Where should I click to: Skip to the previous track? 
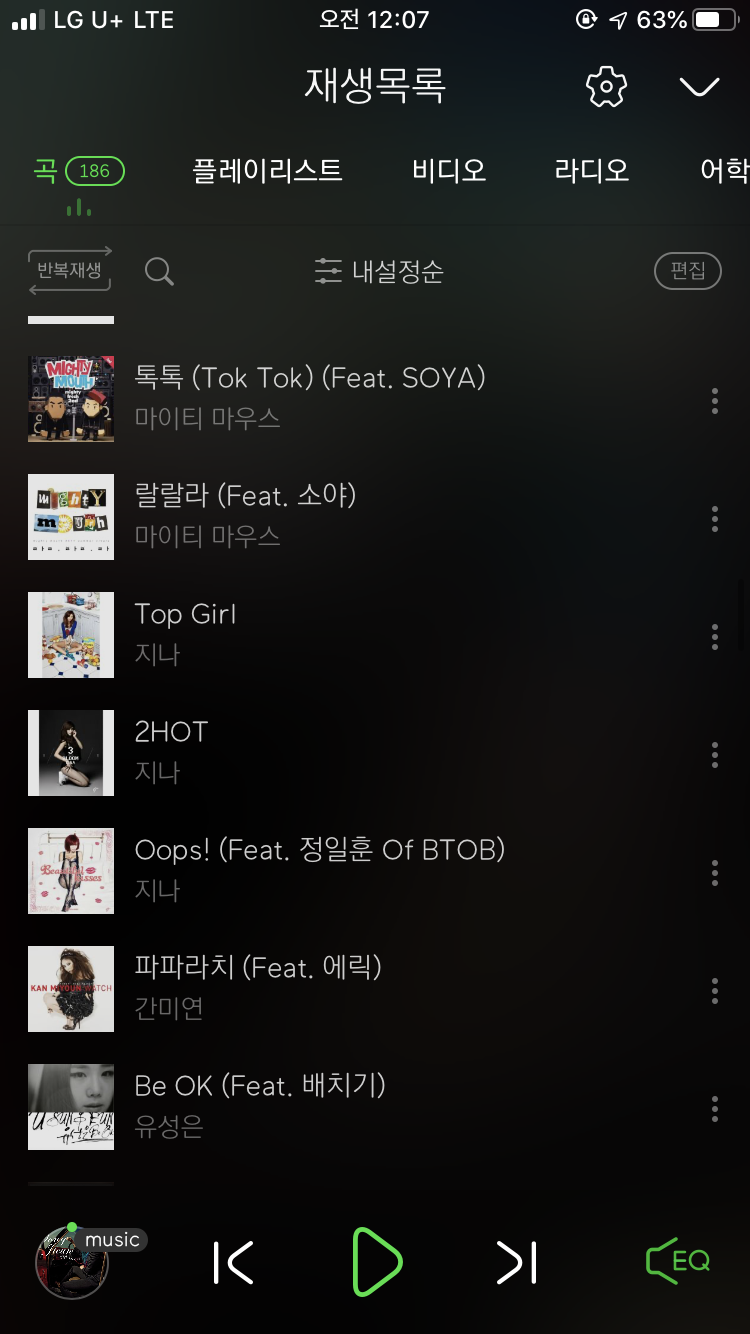point(234,1262)
